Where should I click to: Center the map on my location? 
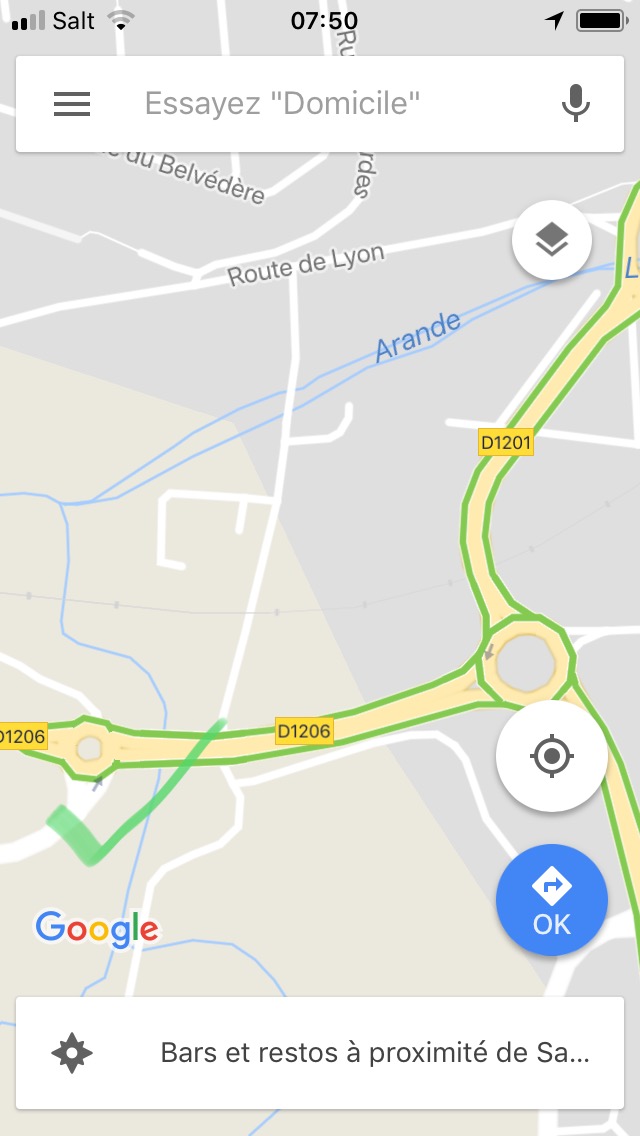551,755
